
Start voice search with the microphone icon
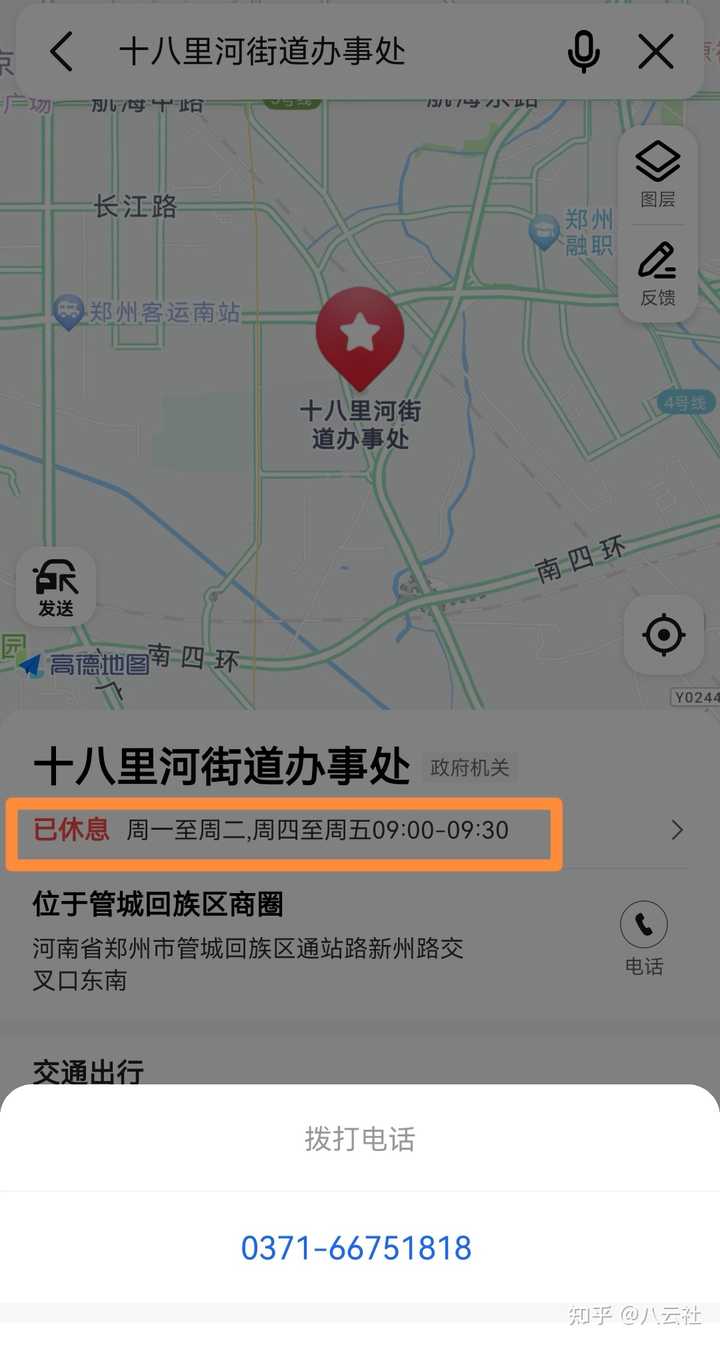coord(584,51)
